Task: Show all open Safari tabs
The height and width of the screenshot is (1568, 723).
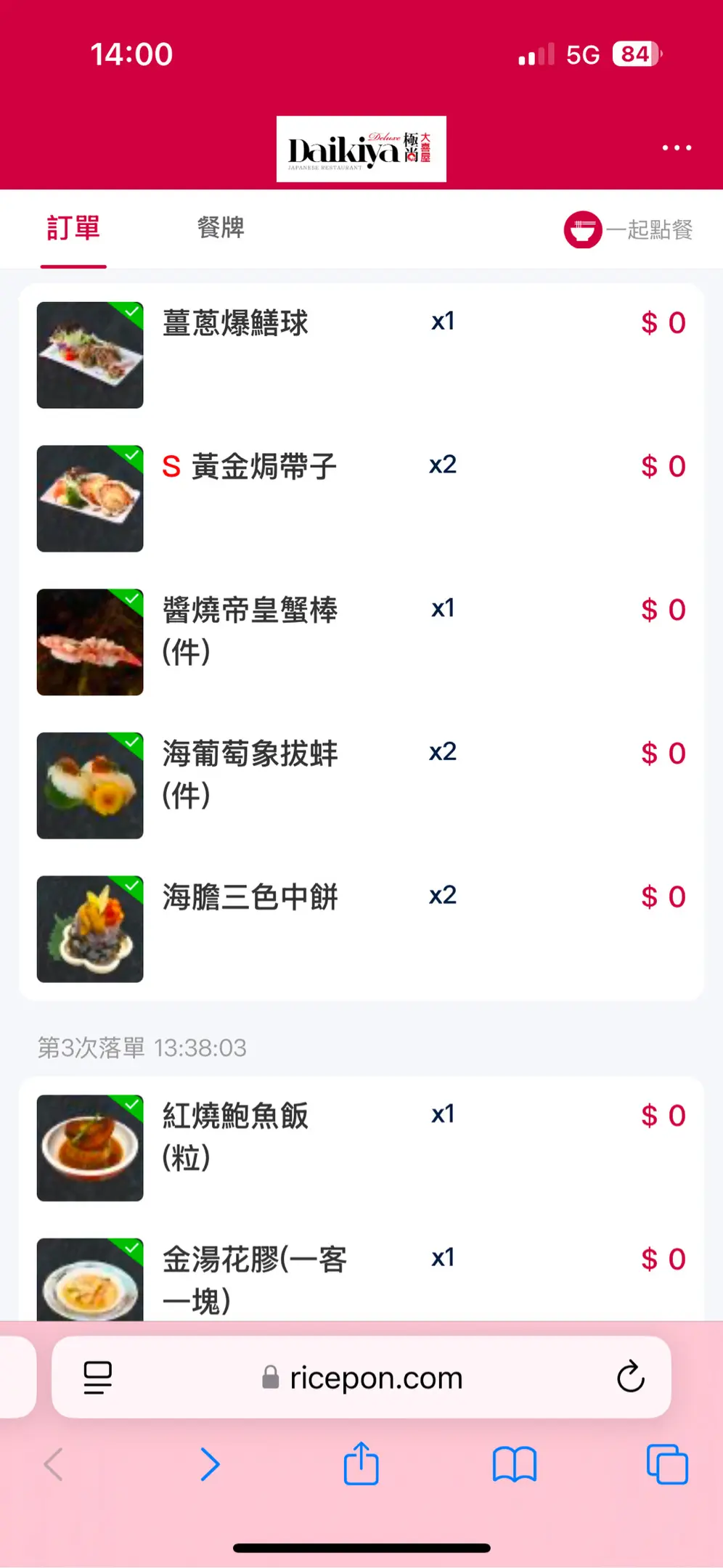Action: [666, 1464]
